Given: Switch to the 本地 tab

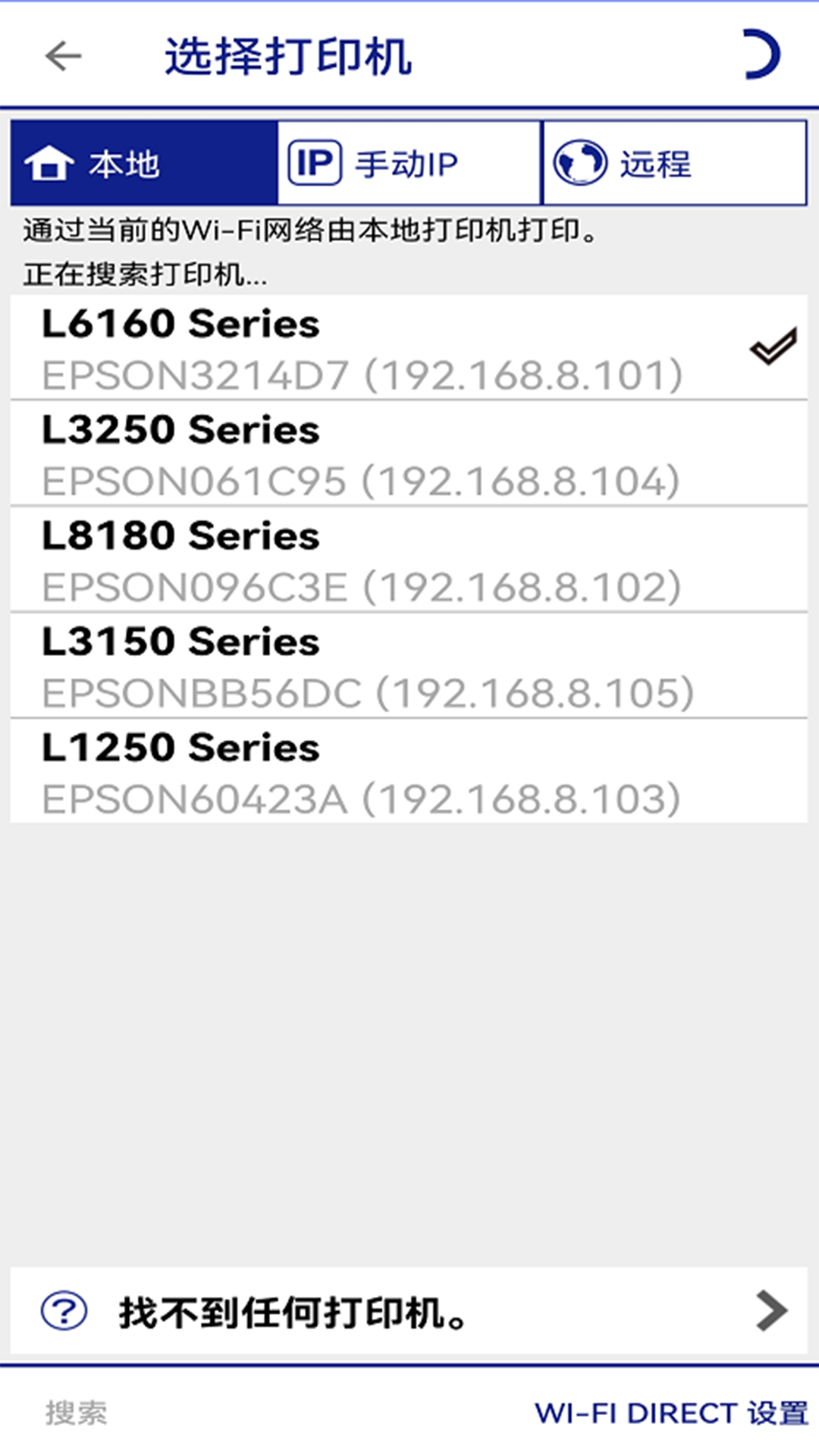Looking at the screenshot, I should pos(144,163).
